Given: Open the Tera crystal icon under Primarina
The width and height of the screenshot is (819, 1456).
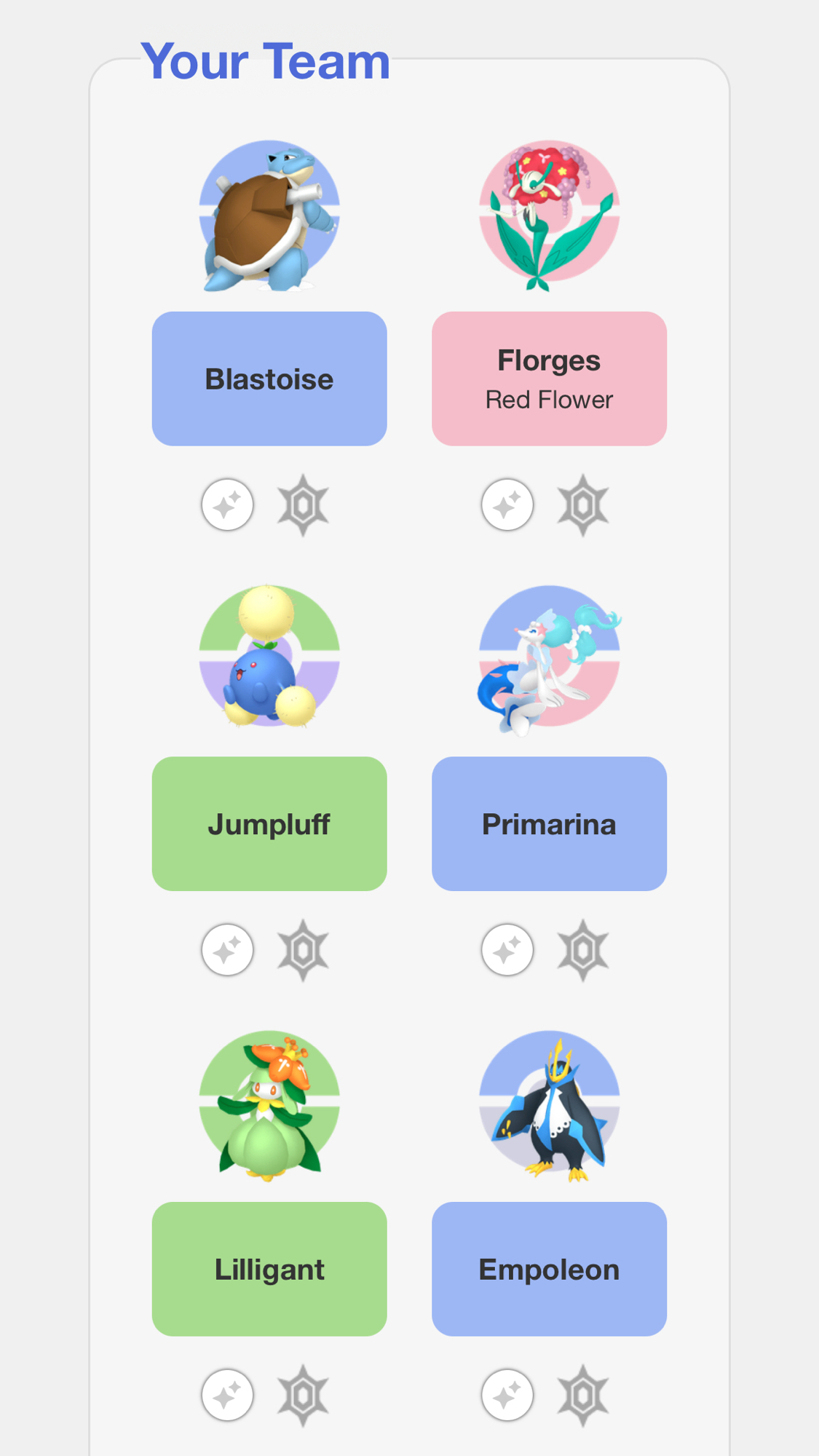Looking at the screenshot, I should (582, 950).
